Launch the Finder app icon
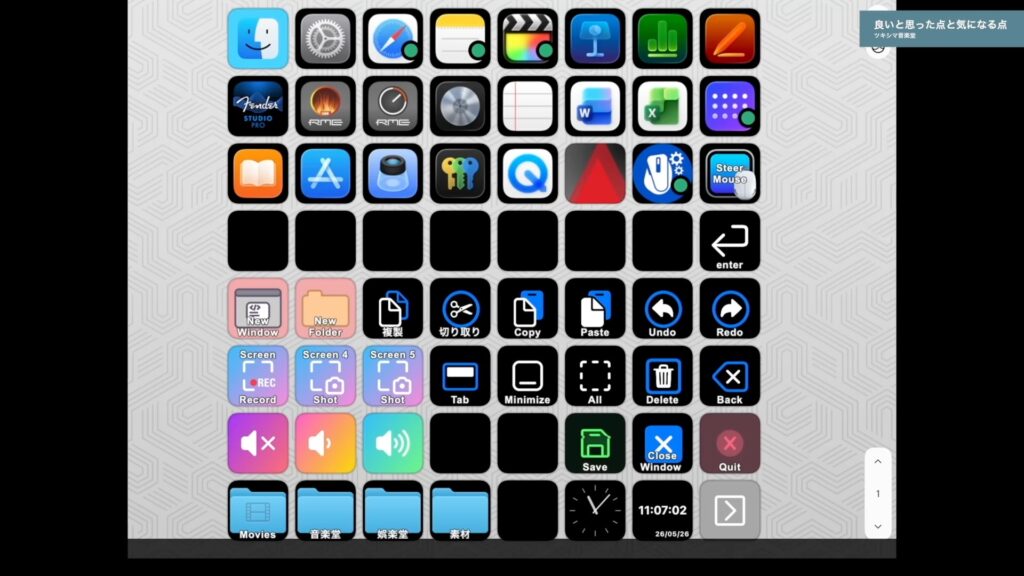 (x=258, y=39)
